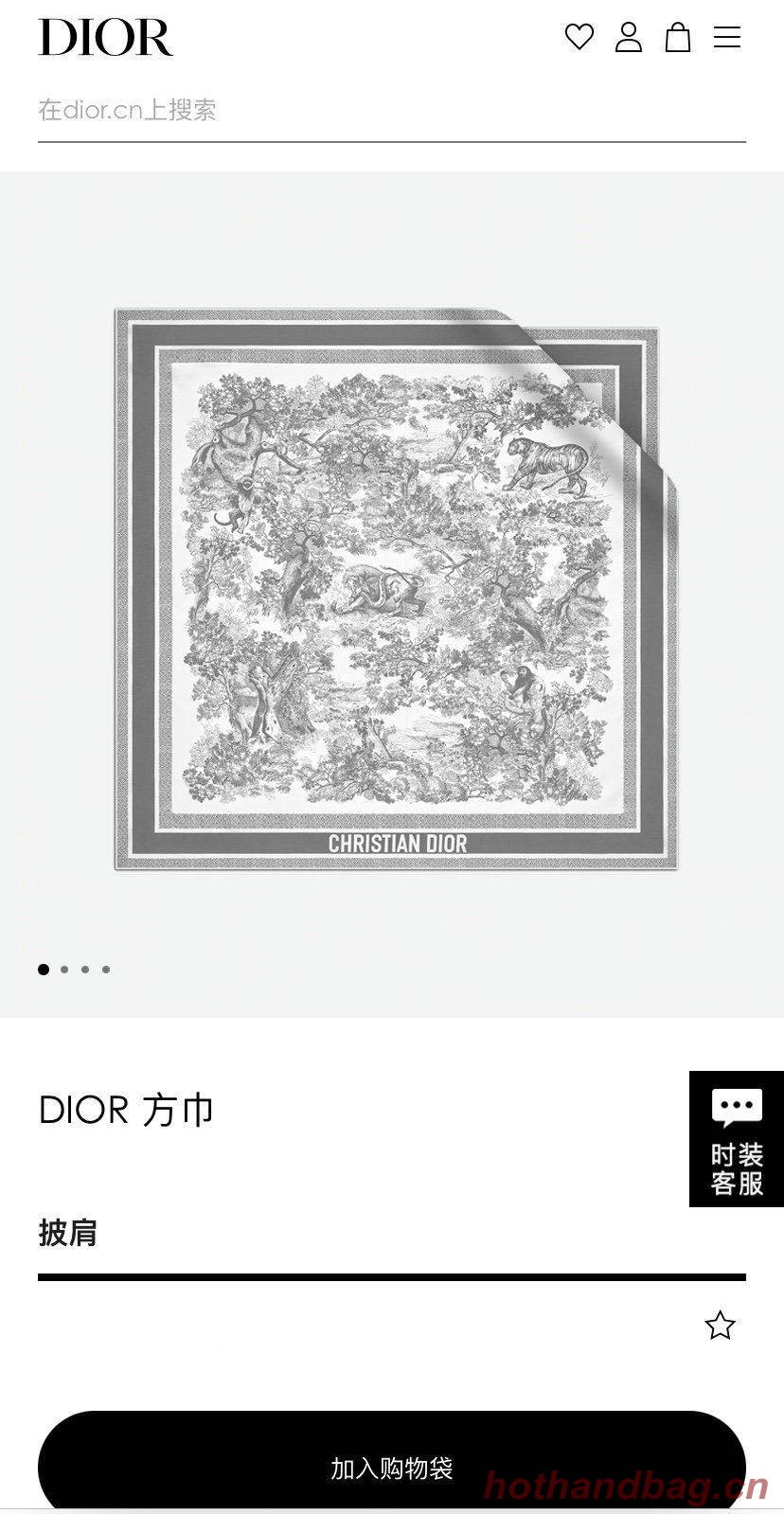Click the DIOR logo
This screenshot has height=1514, width=784.
click(x=106, y=40)
